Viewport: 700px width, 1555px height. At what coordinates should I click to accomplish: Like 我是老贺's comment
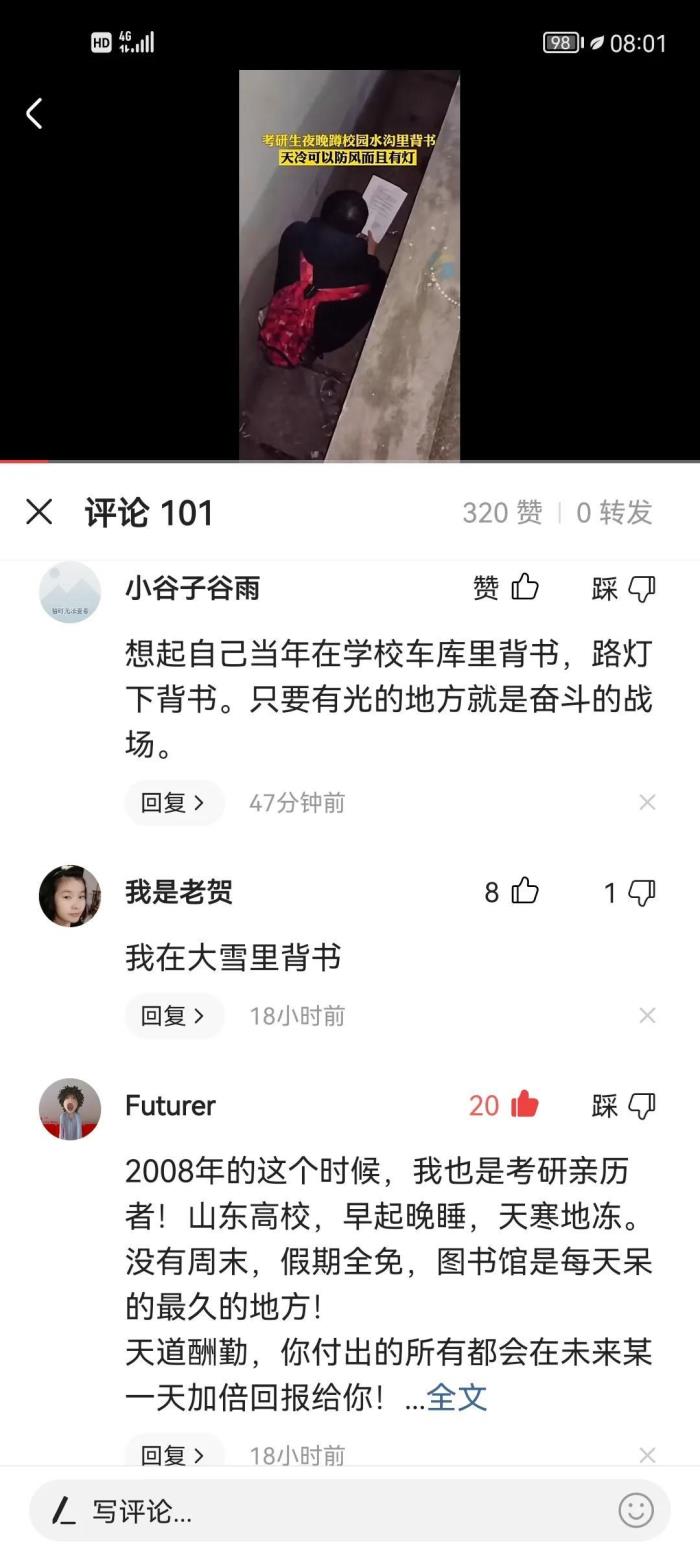525,892
